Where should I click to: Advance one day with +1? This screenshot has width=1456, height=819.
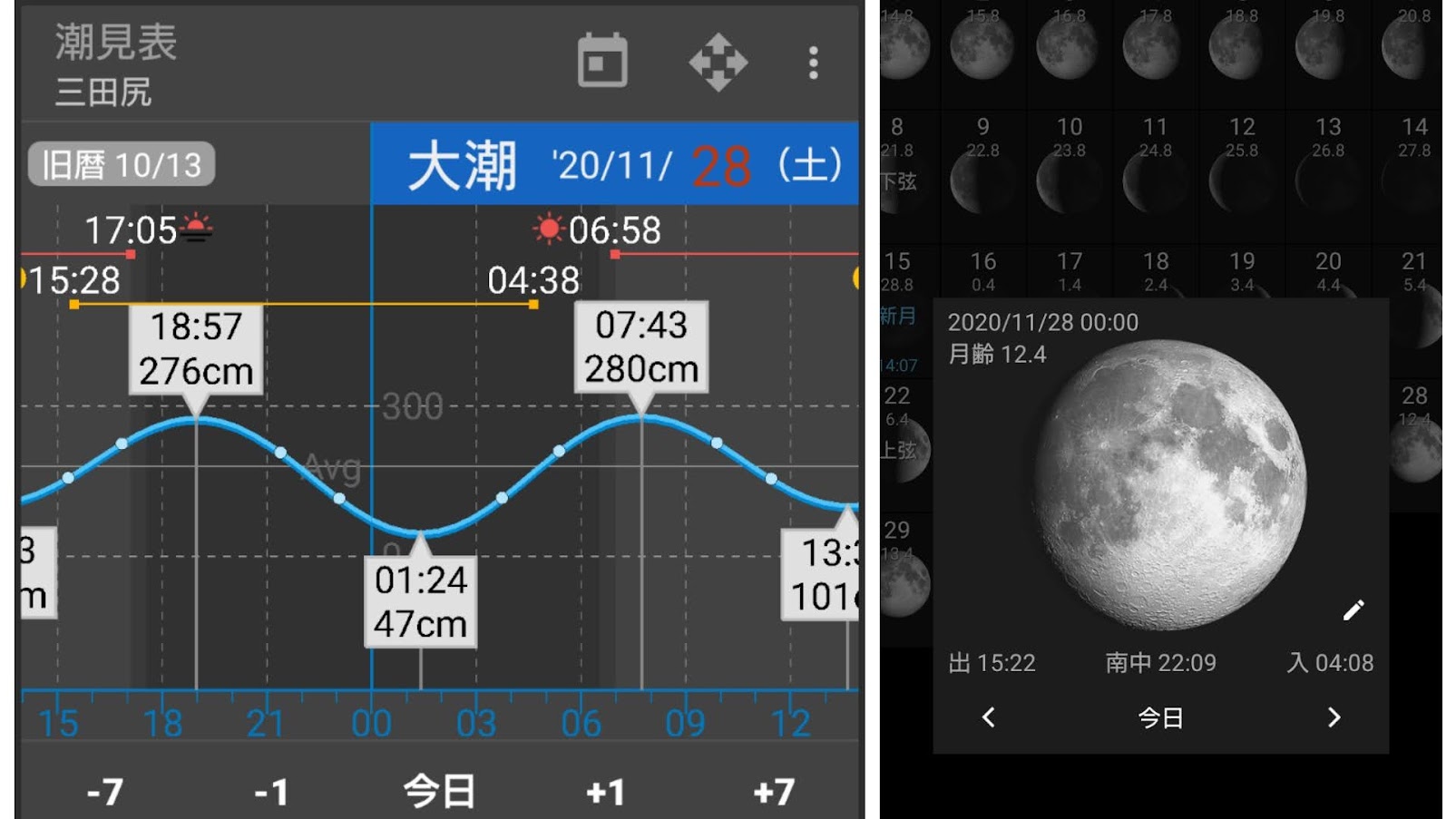pyautogui.click(x=605, y=792)
